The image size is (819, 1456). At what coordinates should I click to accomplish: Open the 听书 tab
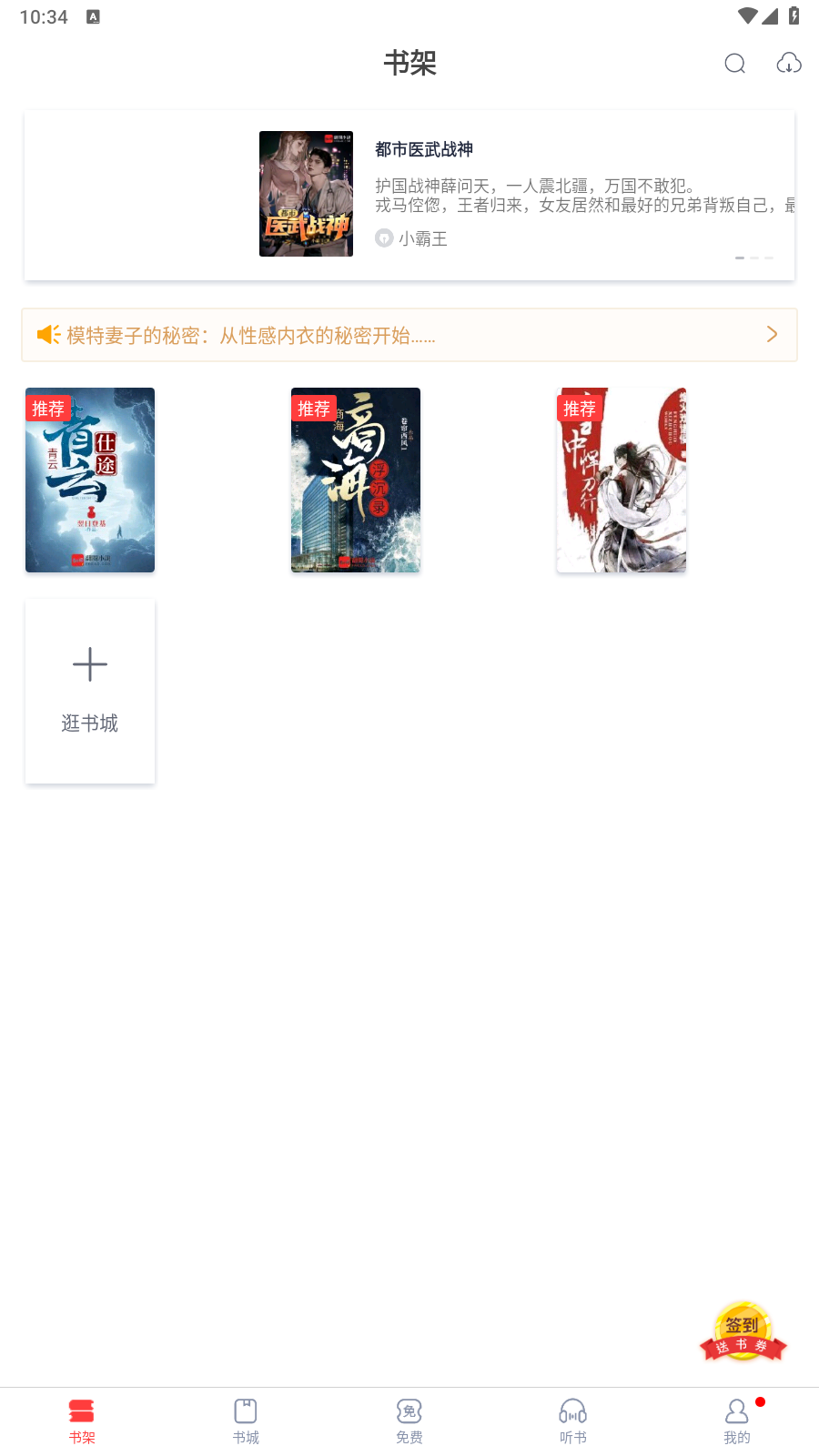pos(573,1421)
